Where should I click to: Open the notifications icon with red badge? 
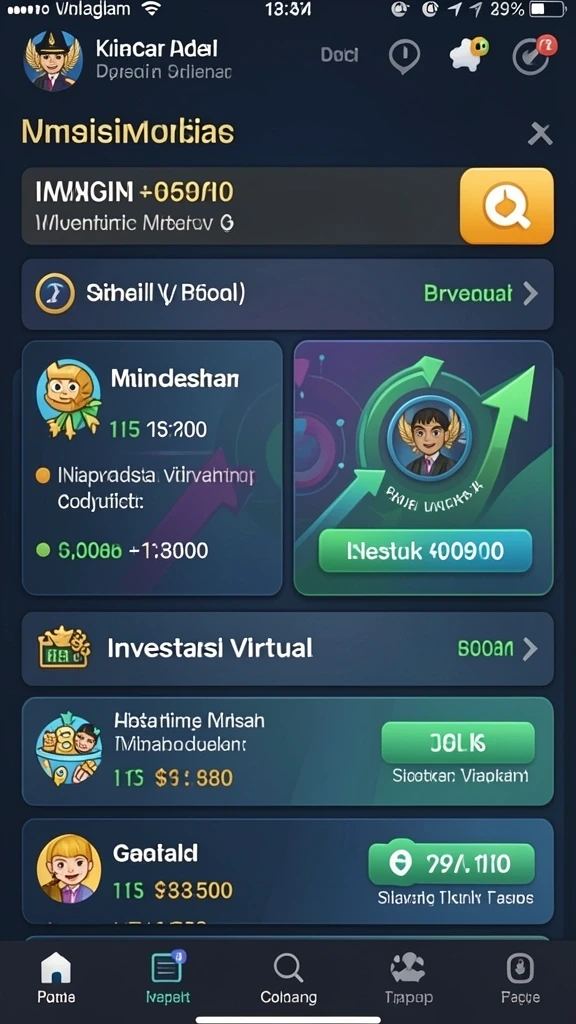[x=534, y=56]
